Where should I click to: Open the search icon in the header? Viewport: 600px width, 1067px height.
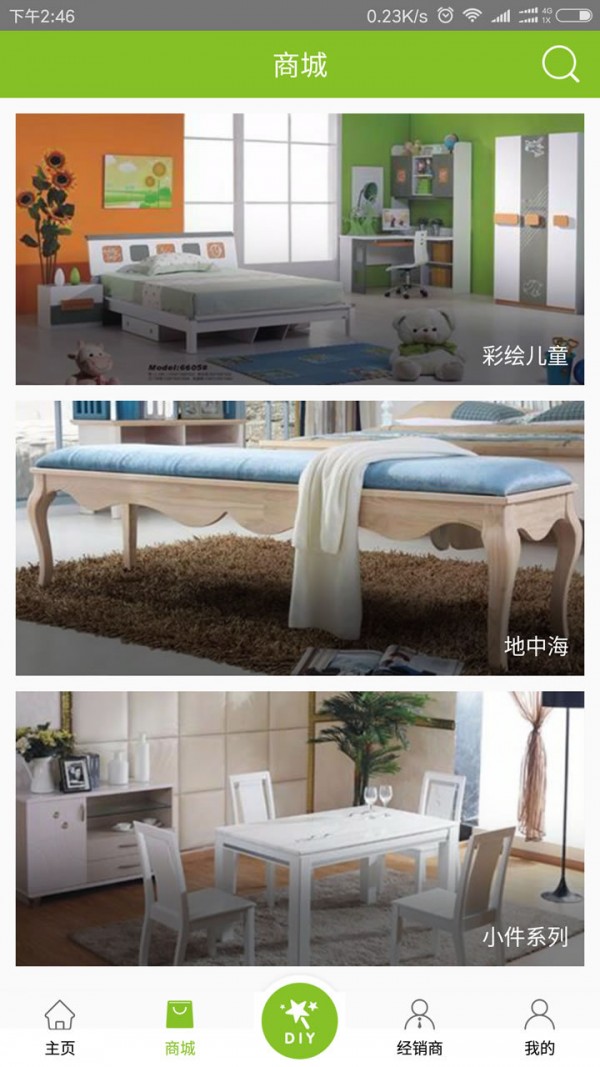click(x=560, y=65)
